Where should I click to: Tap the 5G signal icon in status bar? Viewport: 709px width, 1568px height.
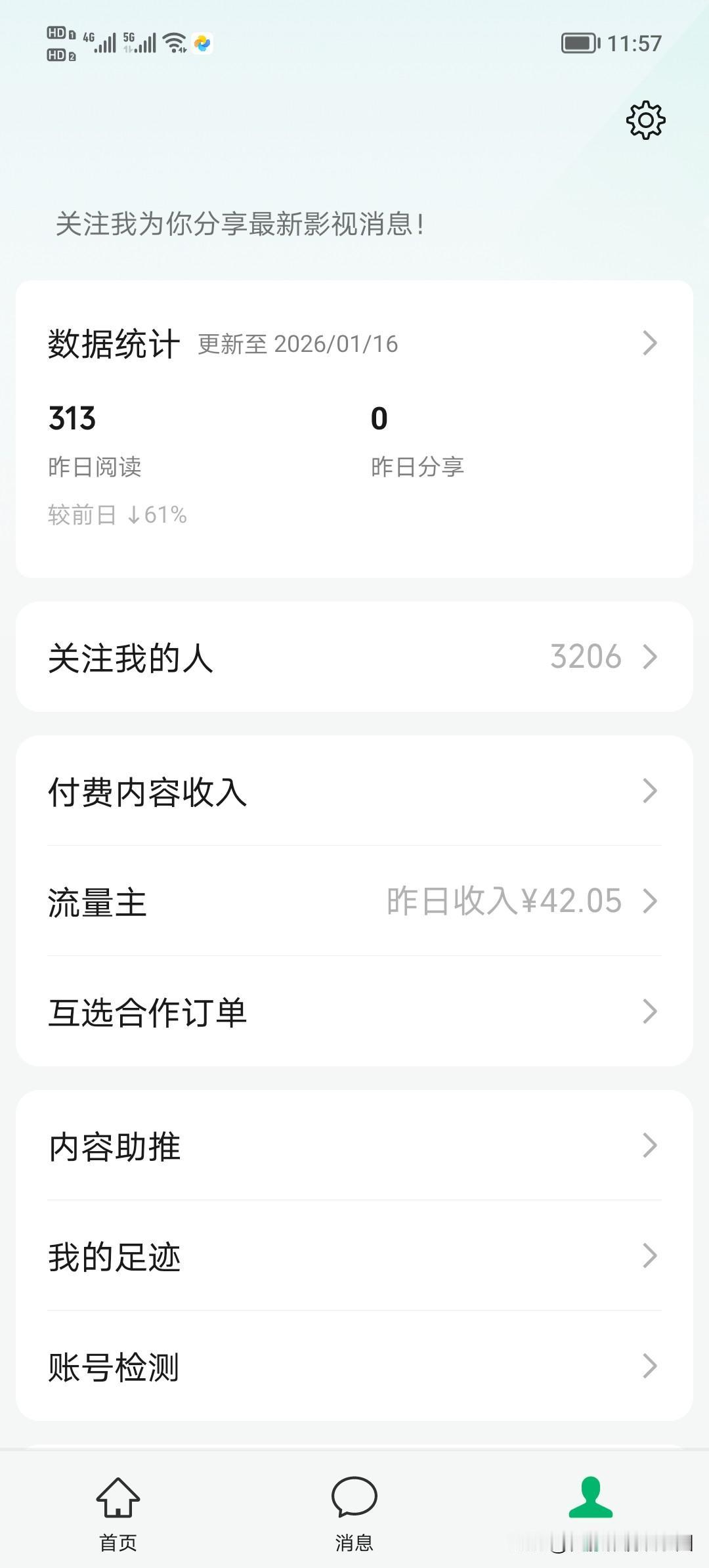pos(138,41)
